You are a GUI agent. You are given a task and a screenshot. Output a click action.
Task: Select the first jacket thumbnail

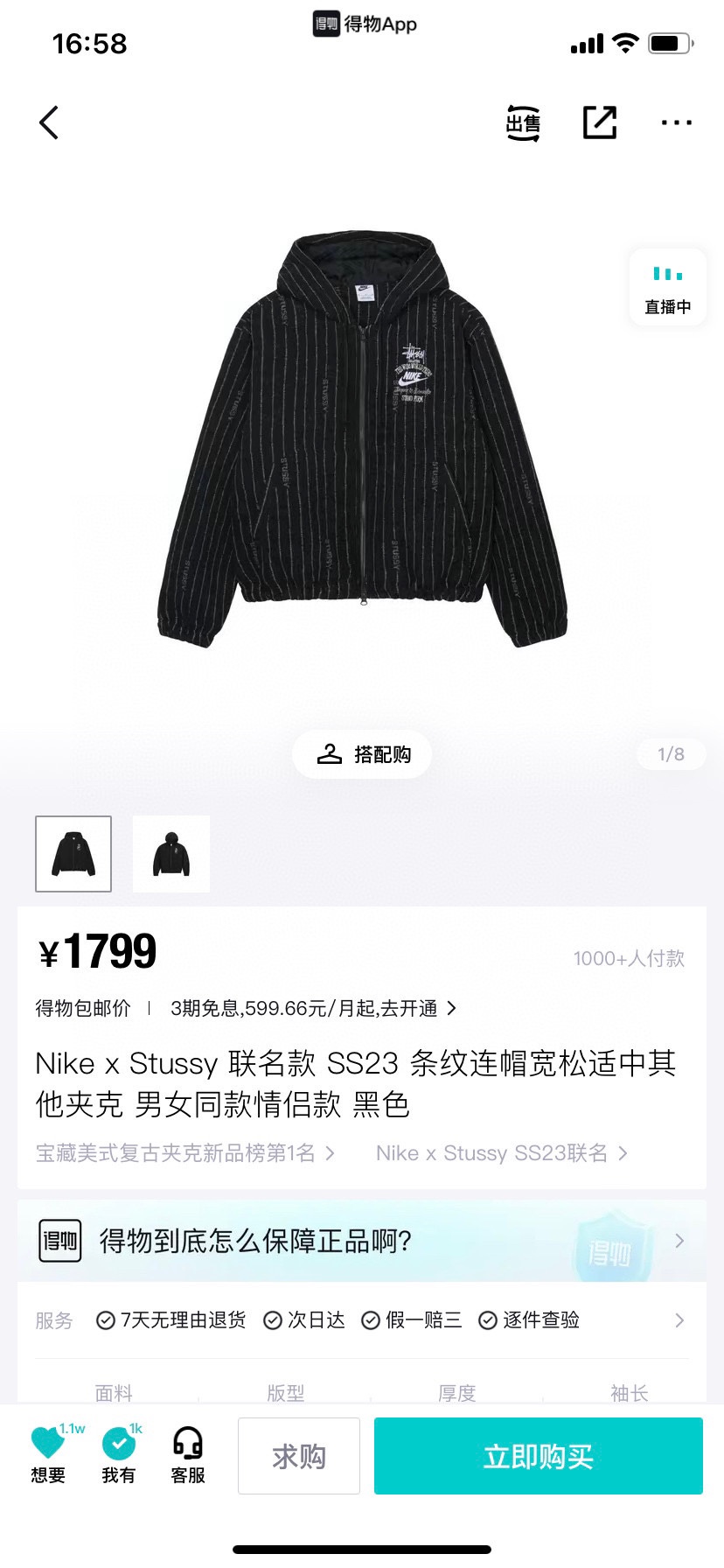(x=73, y=854)
